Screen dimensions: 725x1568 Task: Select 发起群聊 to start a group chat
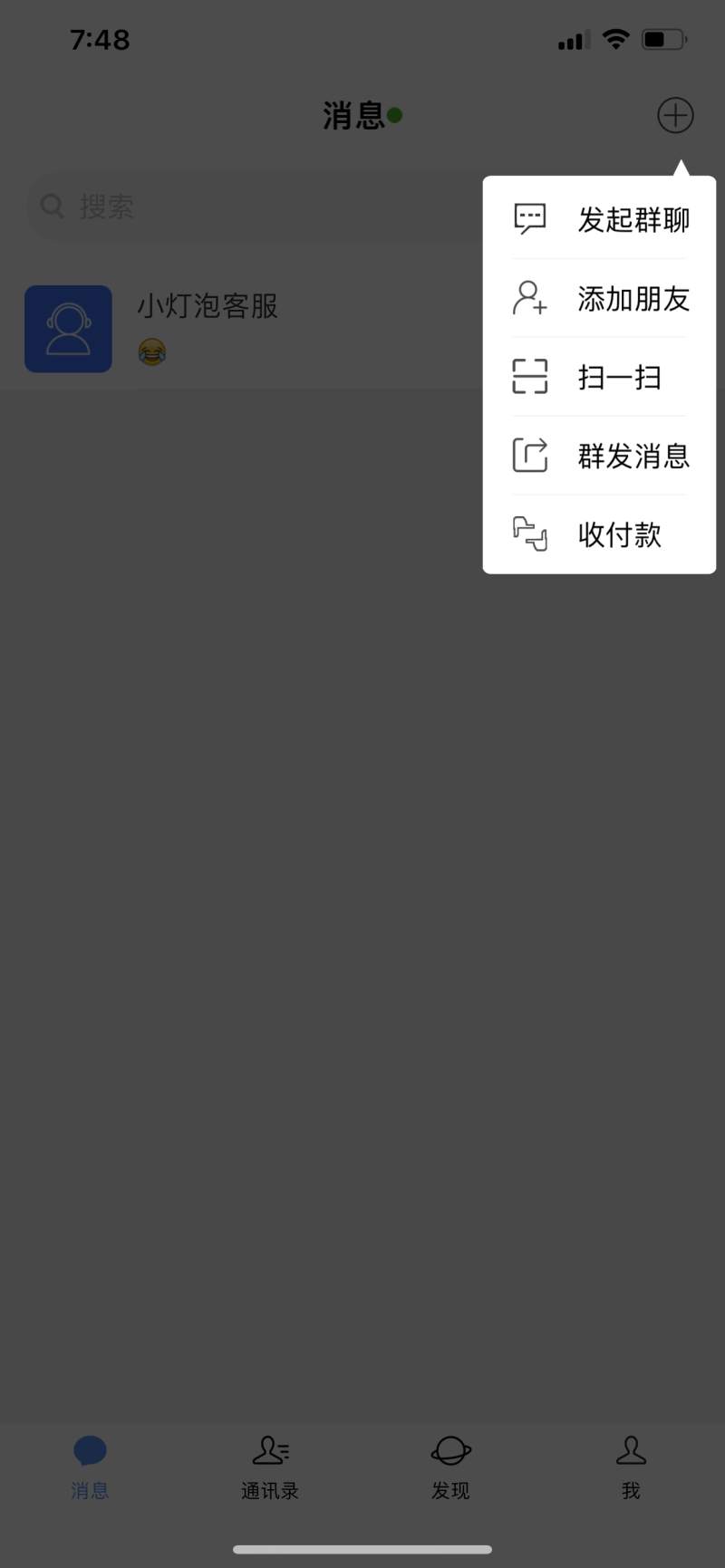[x=599, y=219]
